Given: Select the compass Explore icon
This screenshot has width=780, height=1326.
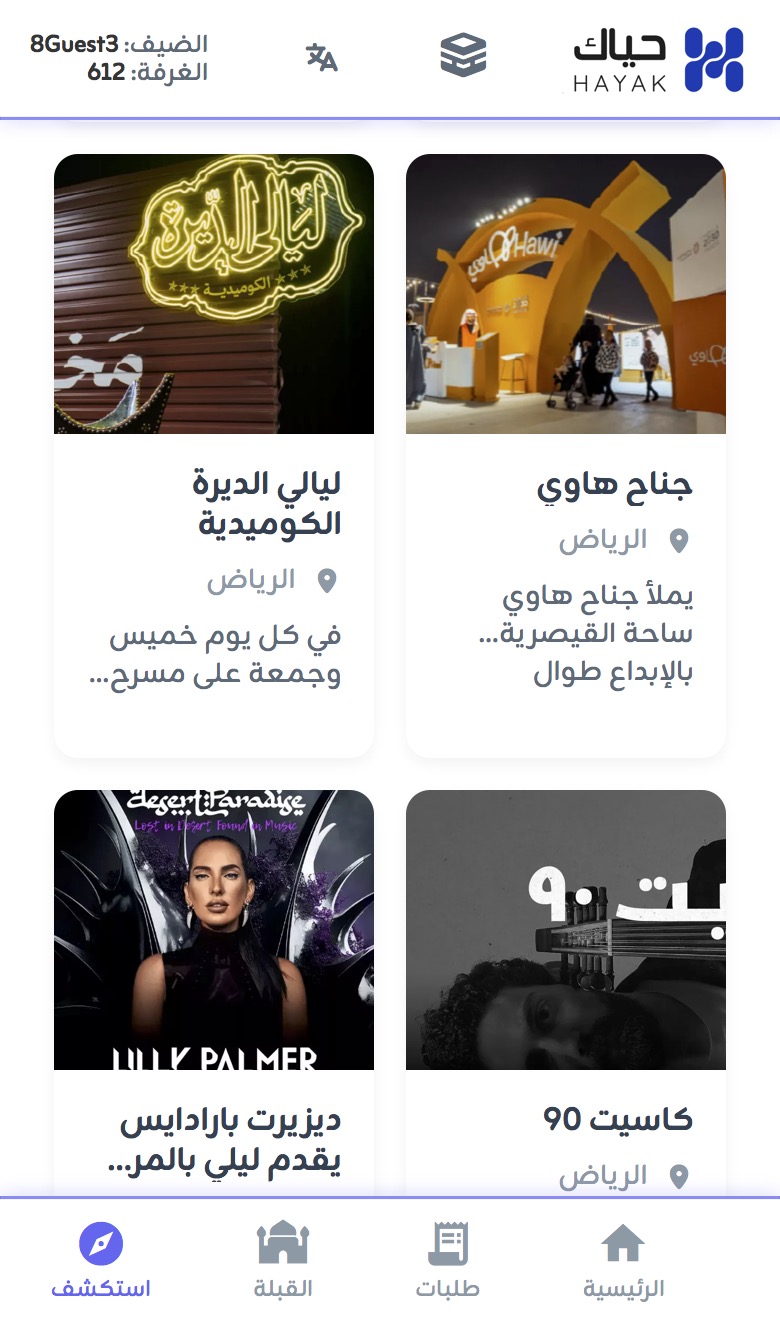Looking at the screenshot, I should [98, 1243].
